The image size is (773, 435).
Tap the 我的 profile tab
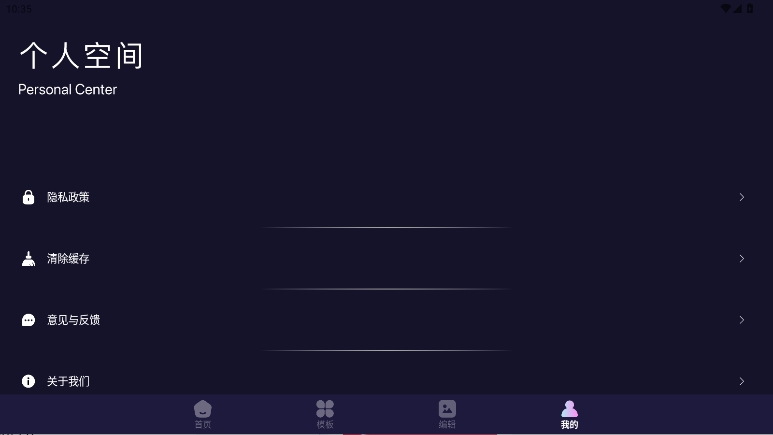tap(569, 413)
